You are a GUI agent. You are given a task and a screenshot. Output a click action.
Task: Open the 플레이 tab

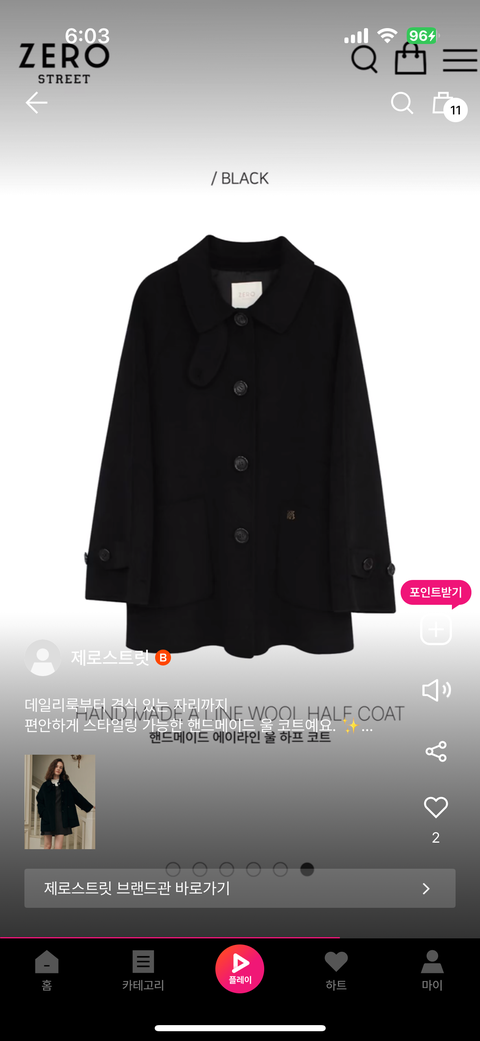[240, 969]
